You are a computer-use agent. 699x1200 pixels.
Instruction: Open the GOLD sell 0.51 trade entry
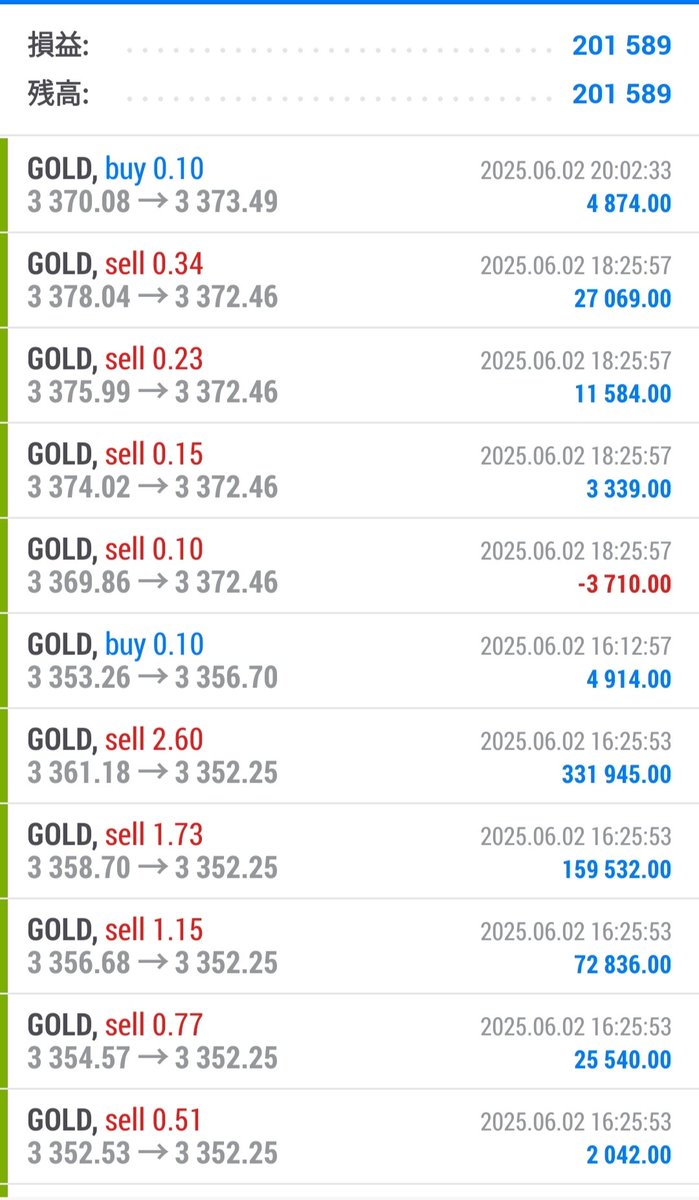[x=350, y=1136]
